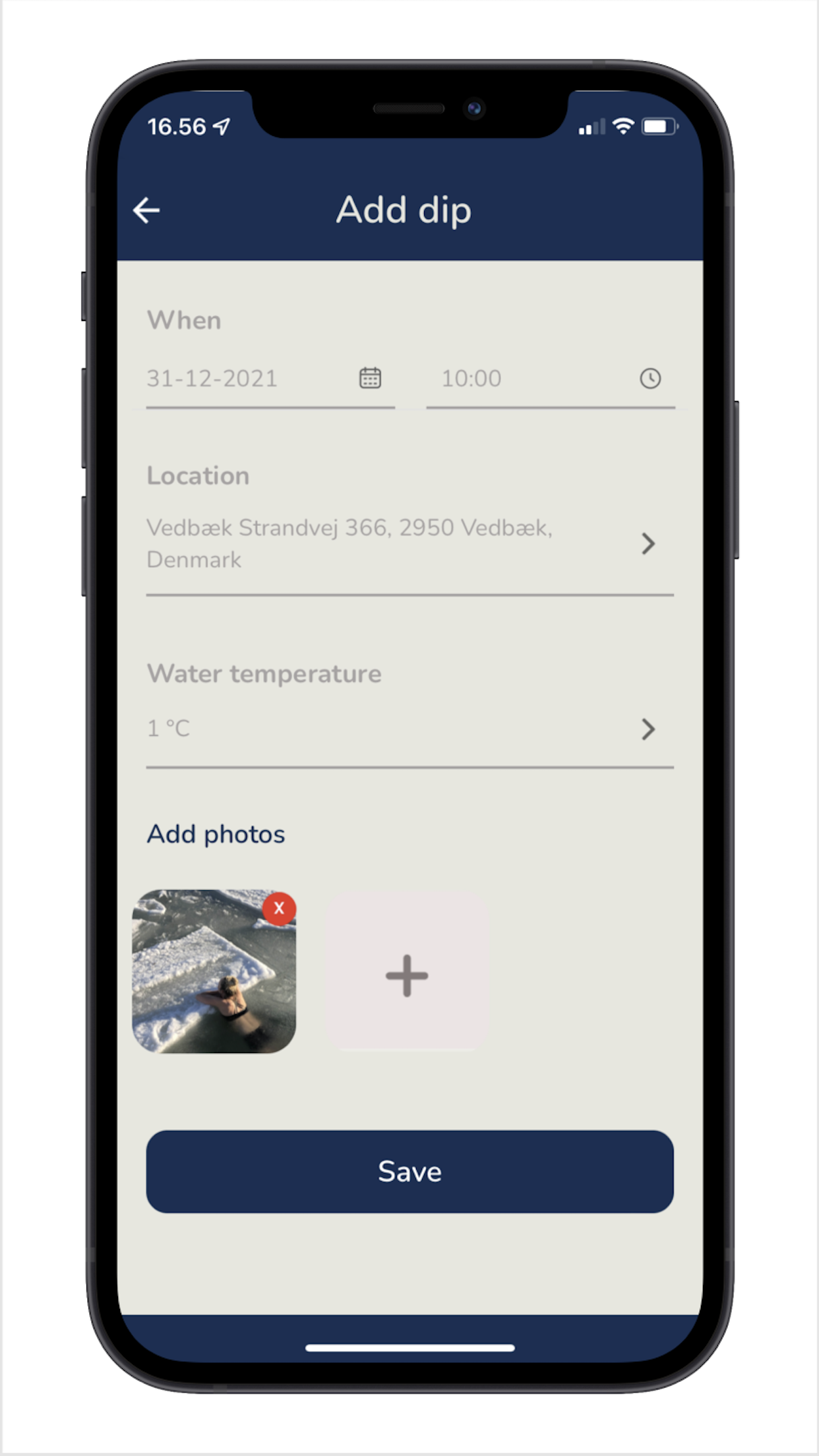819x1456 pixels.
Task: Go back from Add dip
Action: point(146,210)
